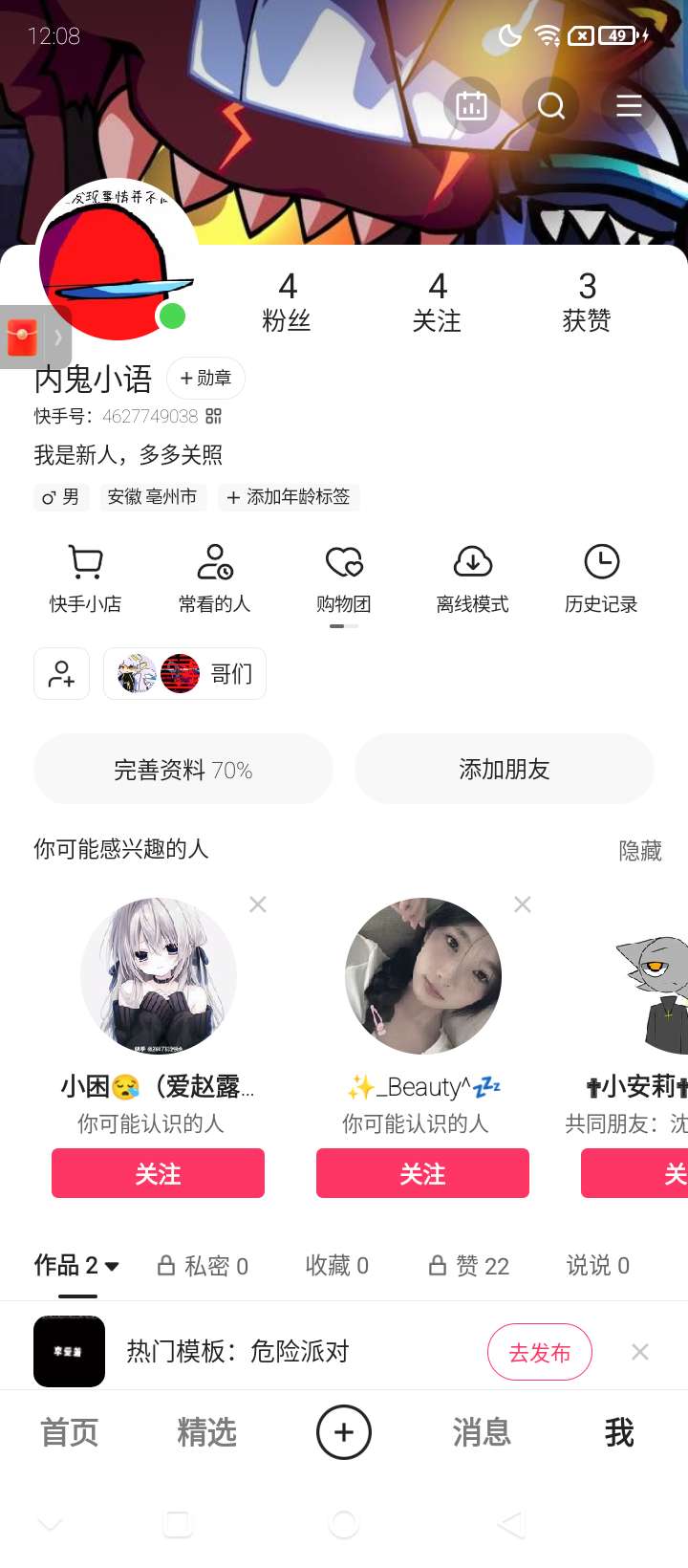This screenshot has height=1568, width=688.
Task: Tap 添加朋友 button
Action: coord(504,770)
